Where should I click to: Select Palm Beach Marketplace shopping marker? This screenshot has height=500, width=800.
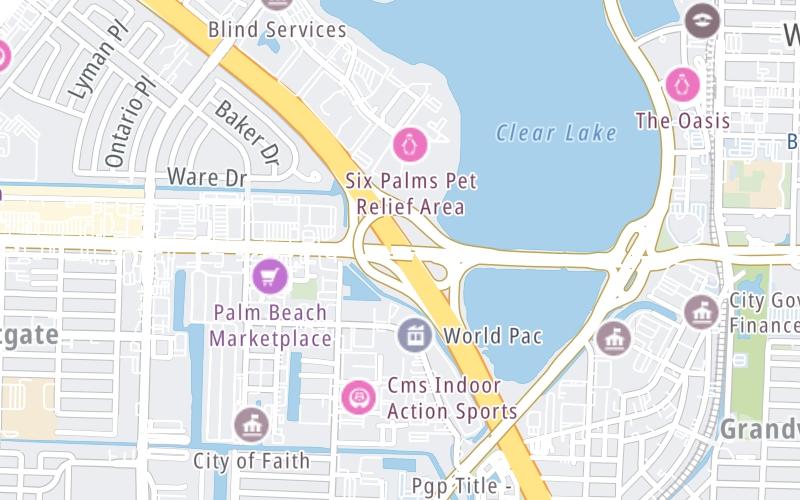(270, 276)
